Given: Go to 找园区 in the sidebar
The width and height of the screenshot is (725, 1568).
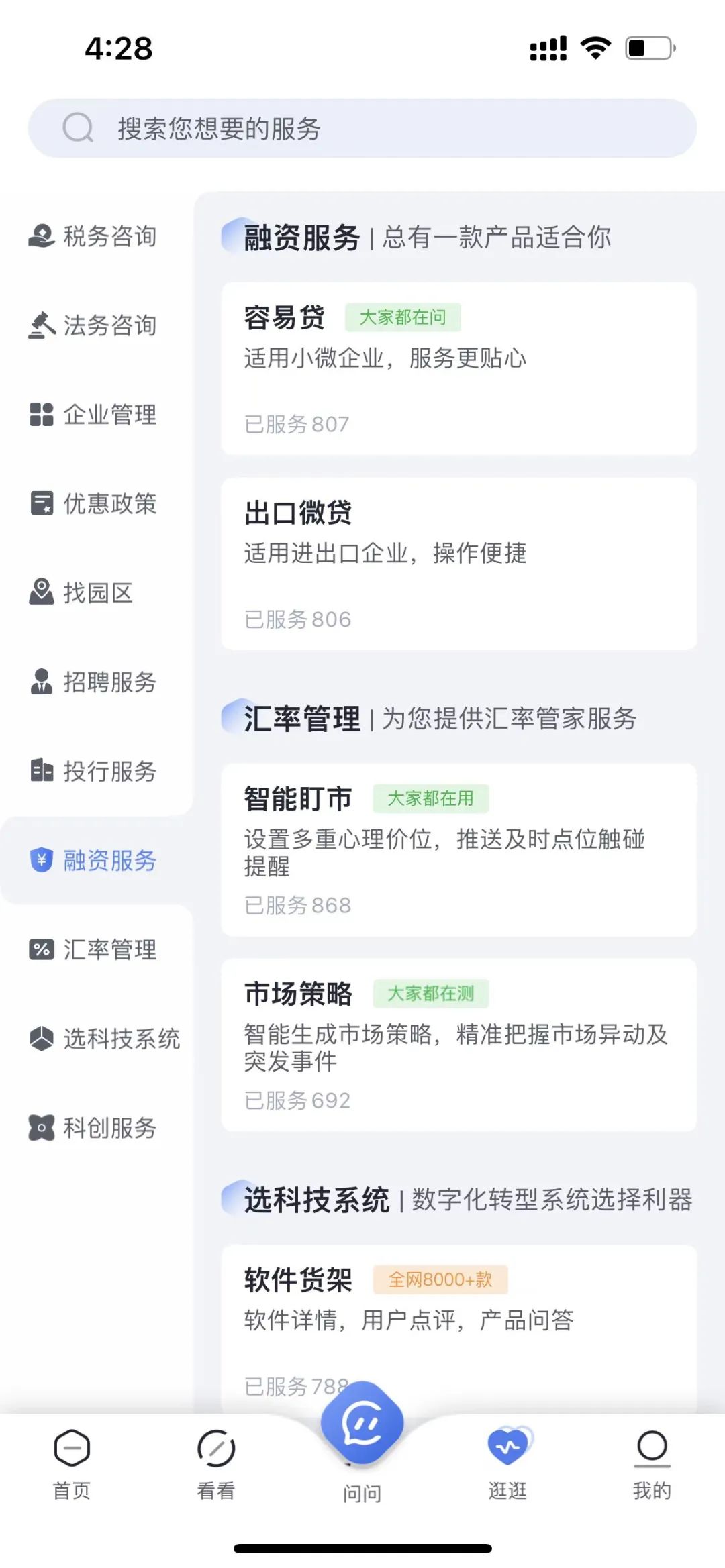Looking at the screenshot, I should pos(81,593).
